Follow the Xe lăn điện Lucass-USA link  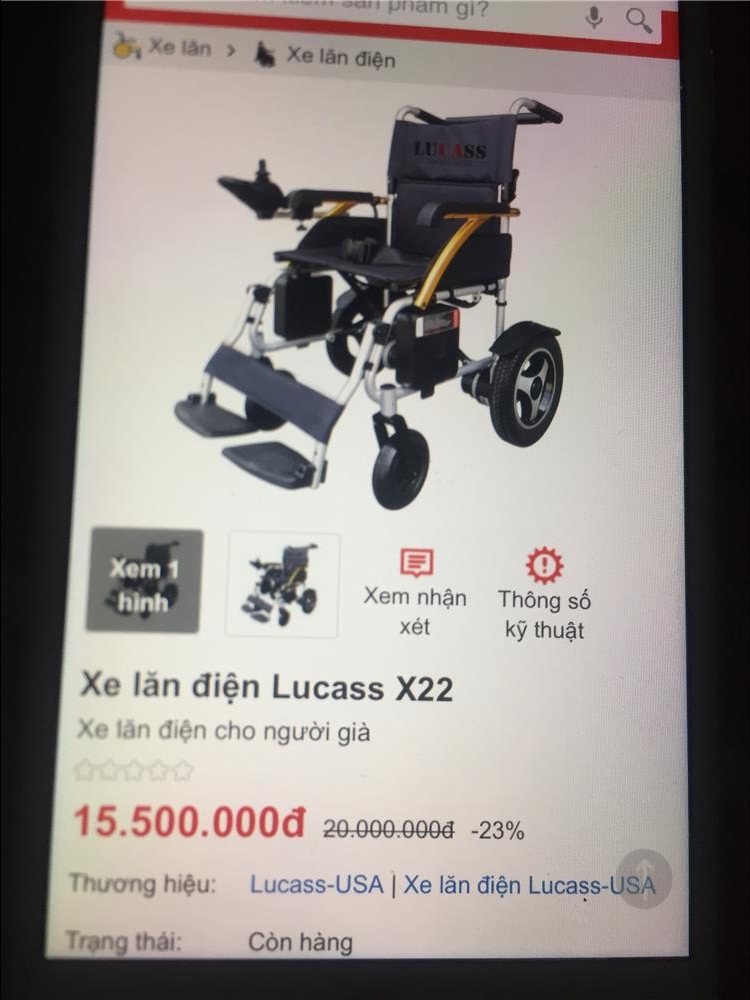[529, 886]
